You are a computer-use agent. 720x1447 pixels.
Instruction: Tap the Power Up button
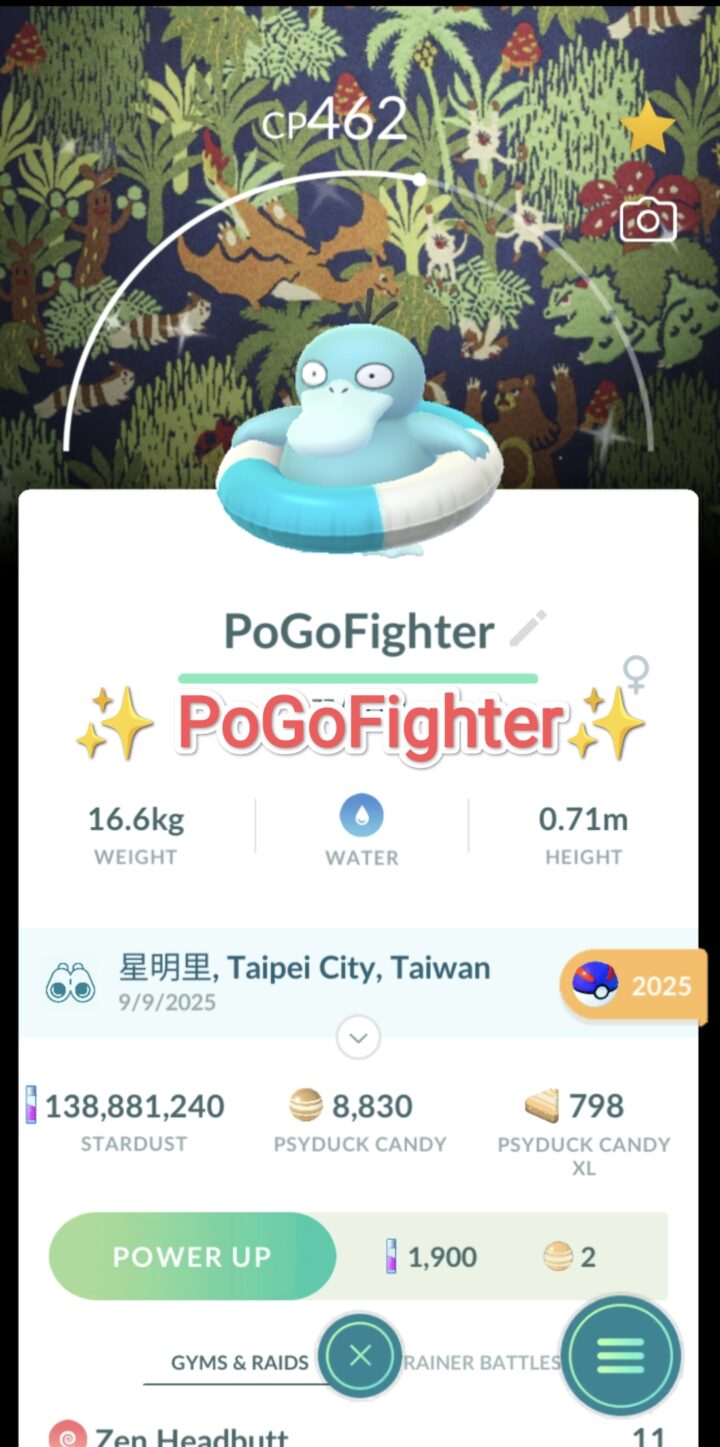coord(192,1256)
